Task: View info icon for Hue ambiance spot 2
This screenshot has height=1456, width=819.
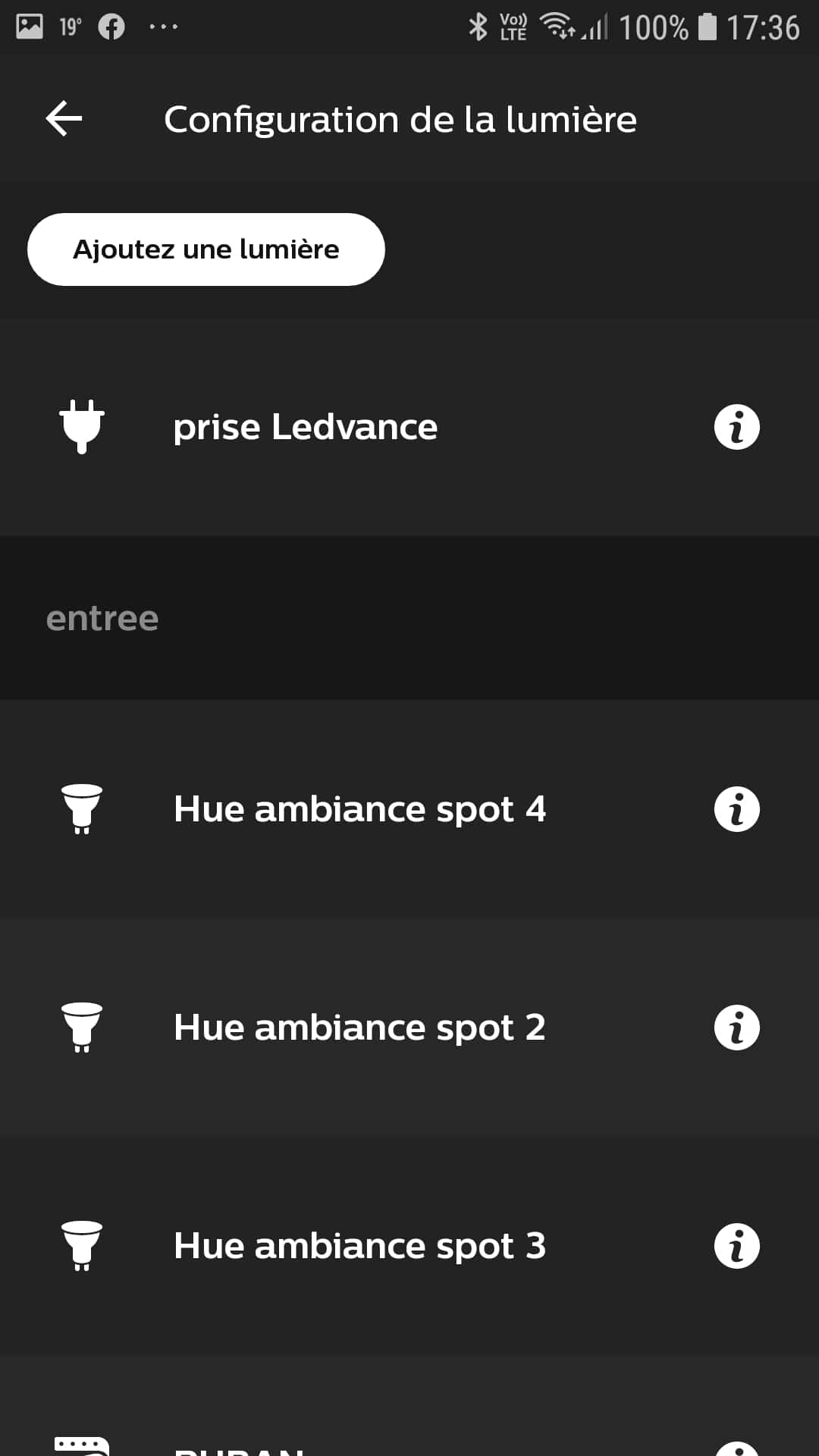Action: click(736, 1028)
